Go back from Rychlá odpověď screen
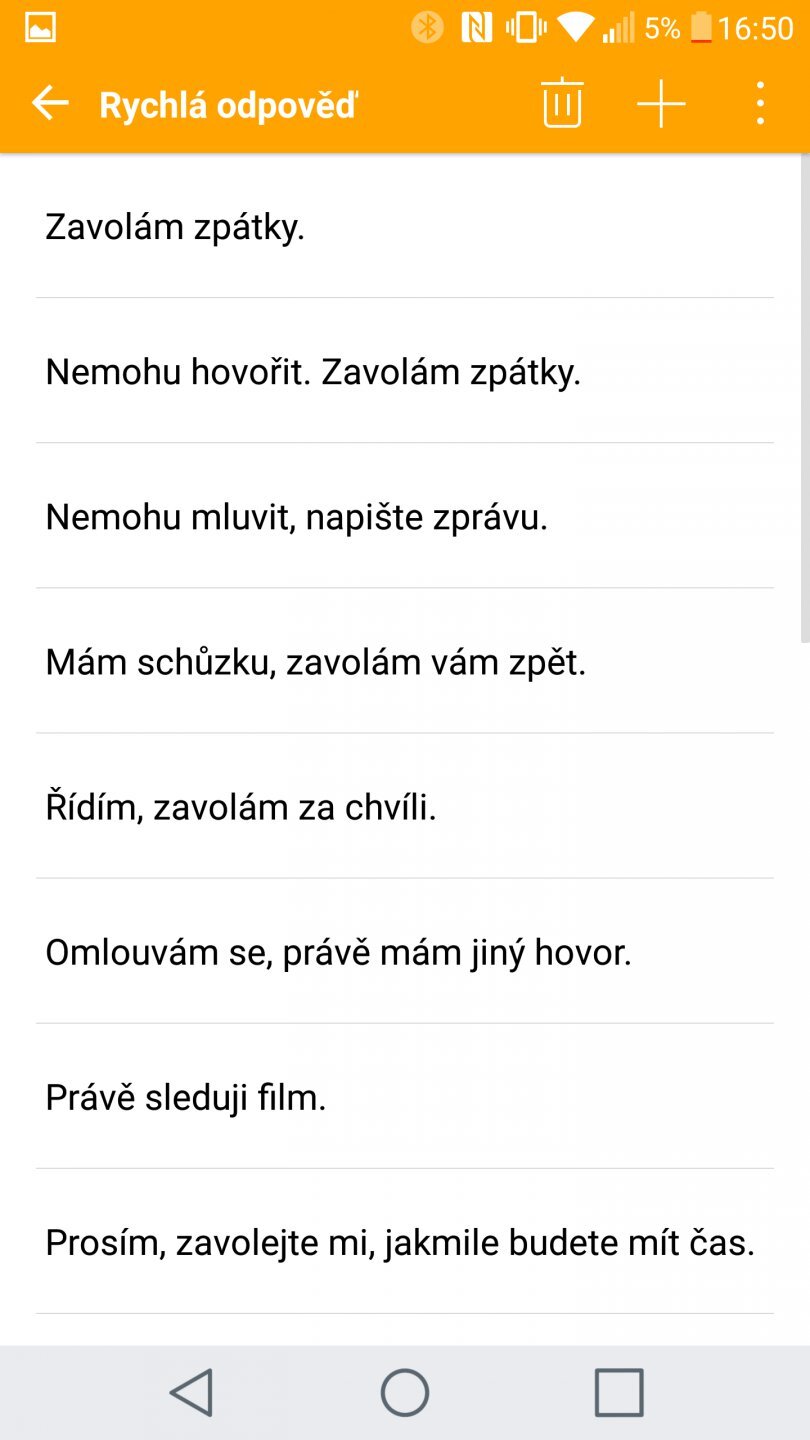The width and height of the screenshot is (810, 1440). tap(50, 103)
